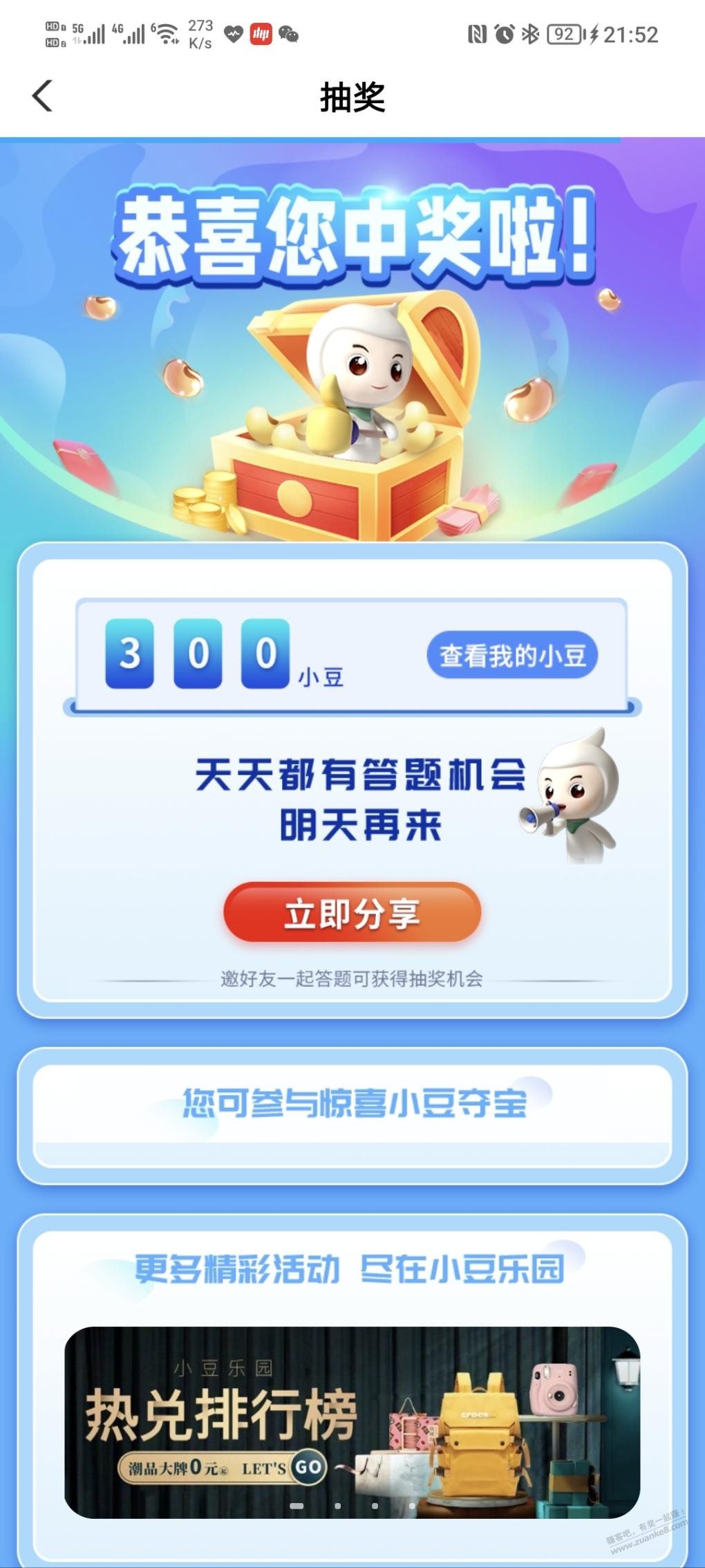705x1568 pixels.
Task: Tap the 查看我的小豆 button
Action: (x=511, y=656)
